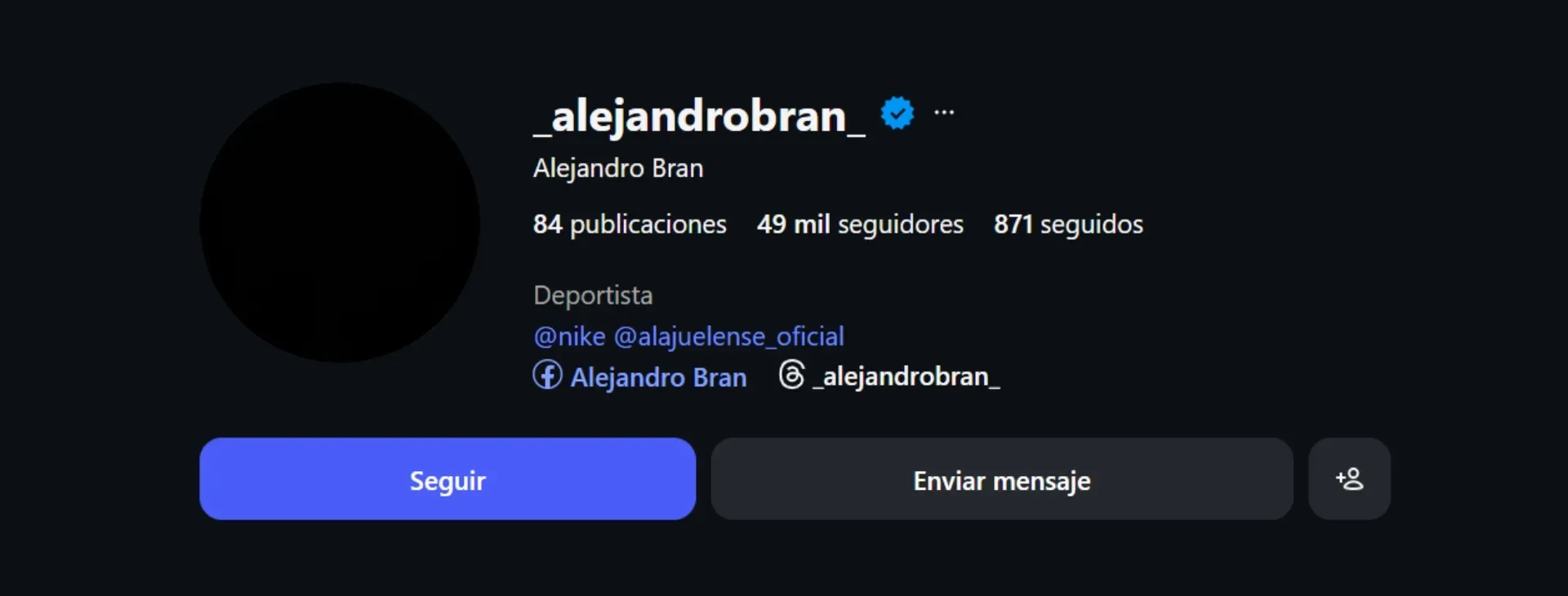Image resolution: width=1568 pixels, height=596 pixels.
Task: Open suggested accounts with add-person icon
Action: [x=1349, y=479]
